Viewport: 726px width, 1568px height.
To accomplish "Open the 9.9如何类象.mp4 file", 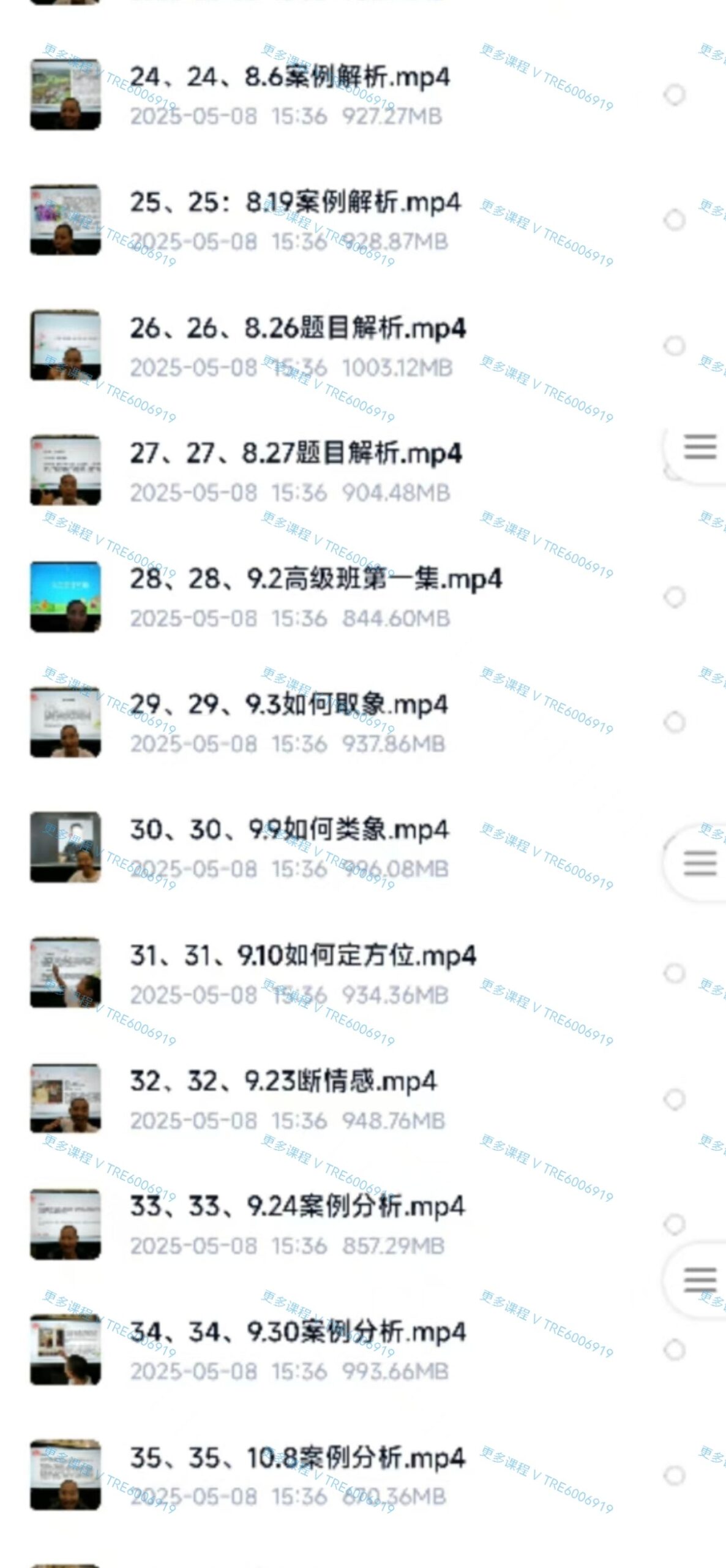I will (x=289, y=831).
